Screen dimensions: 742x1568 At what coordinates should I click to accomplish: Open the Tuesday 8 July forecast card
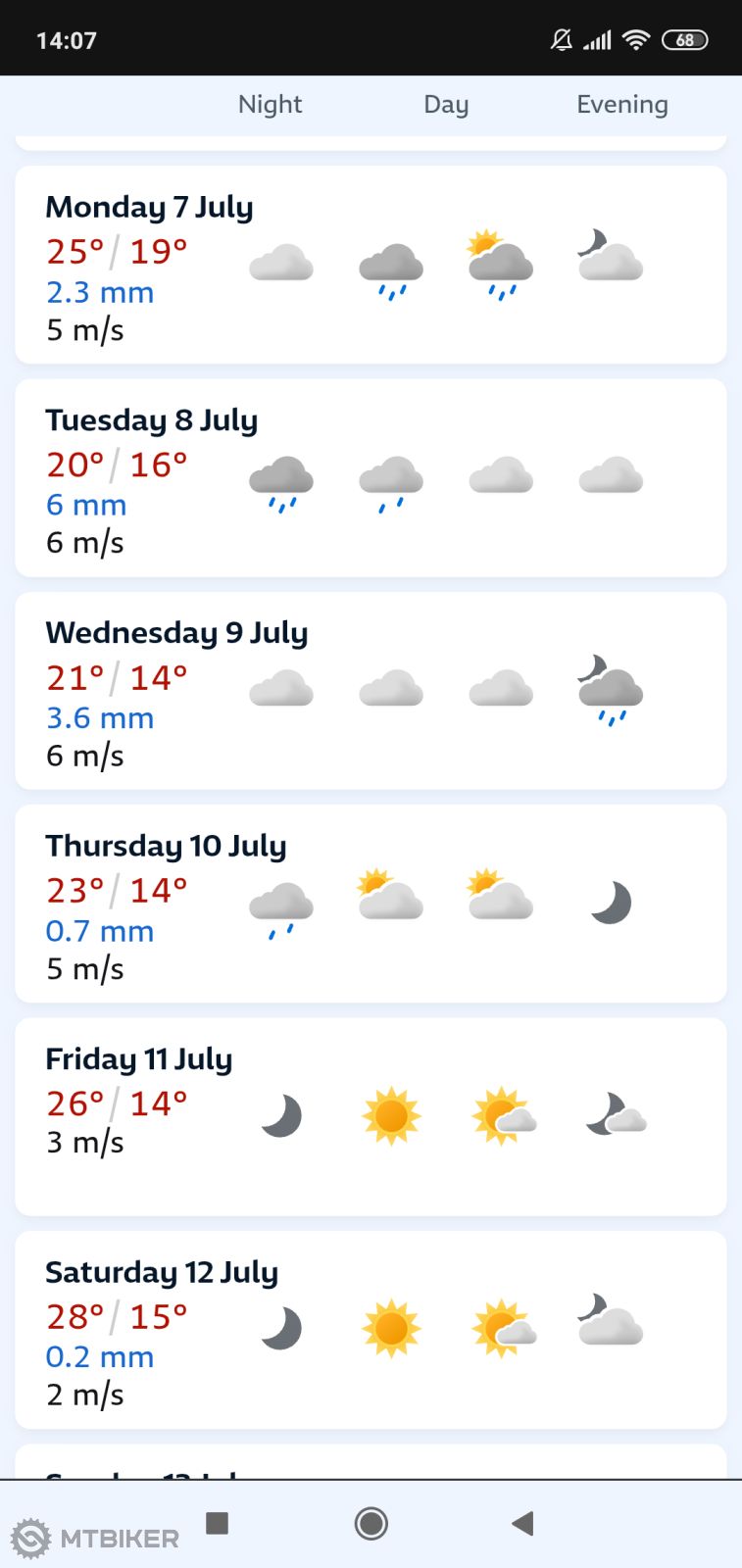tap(371, 478)
